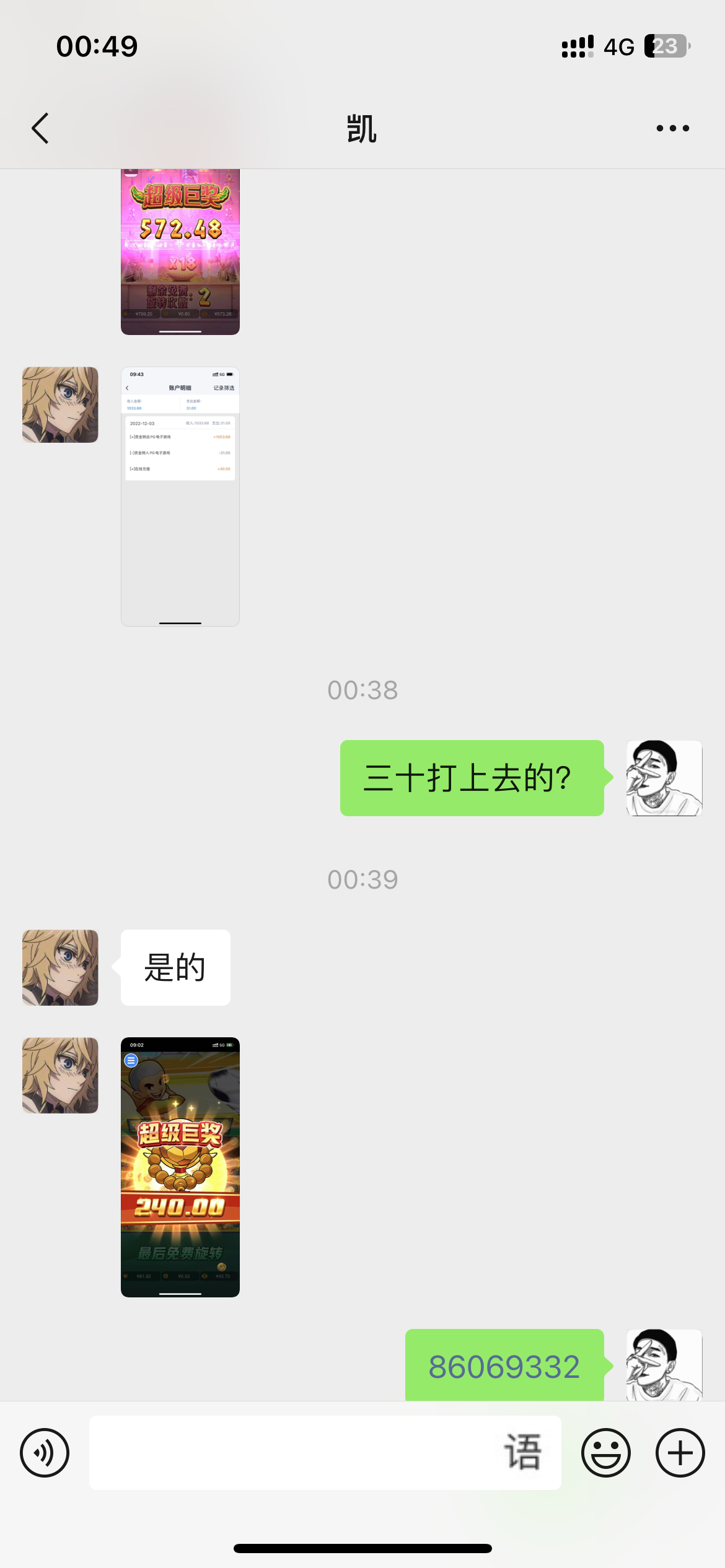Go back to the chat list
The image size is (725, 1568).
(40, 128)
